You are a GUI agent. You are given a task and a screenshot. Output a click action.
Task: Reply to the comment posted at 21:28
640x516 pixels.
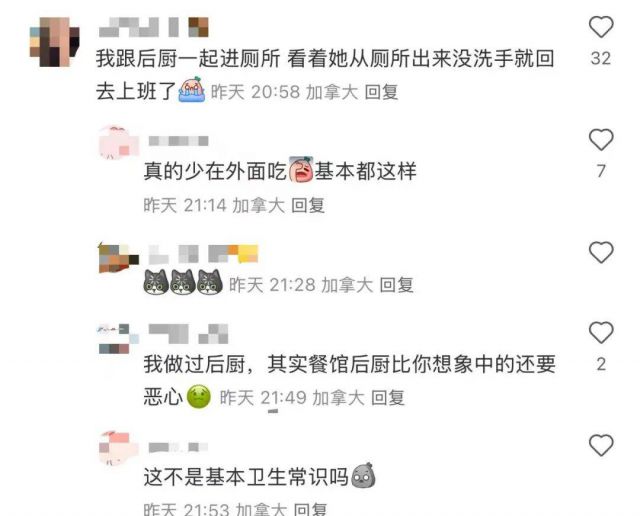(x=396, y=285)
